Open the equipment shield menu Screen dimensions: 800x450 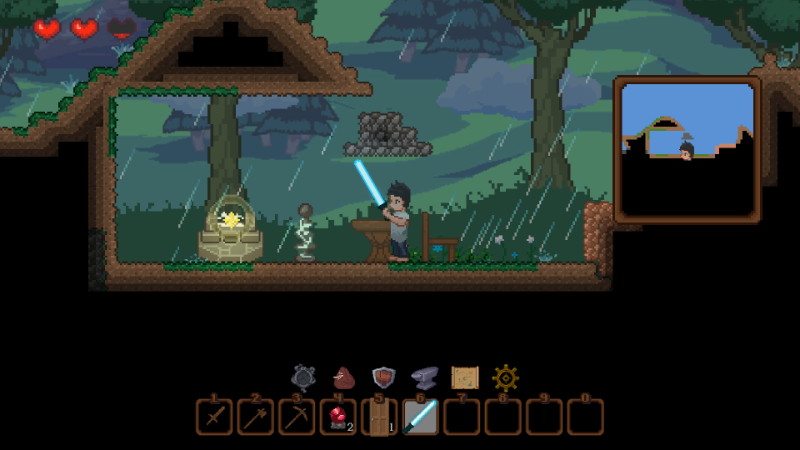384,378
